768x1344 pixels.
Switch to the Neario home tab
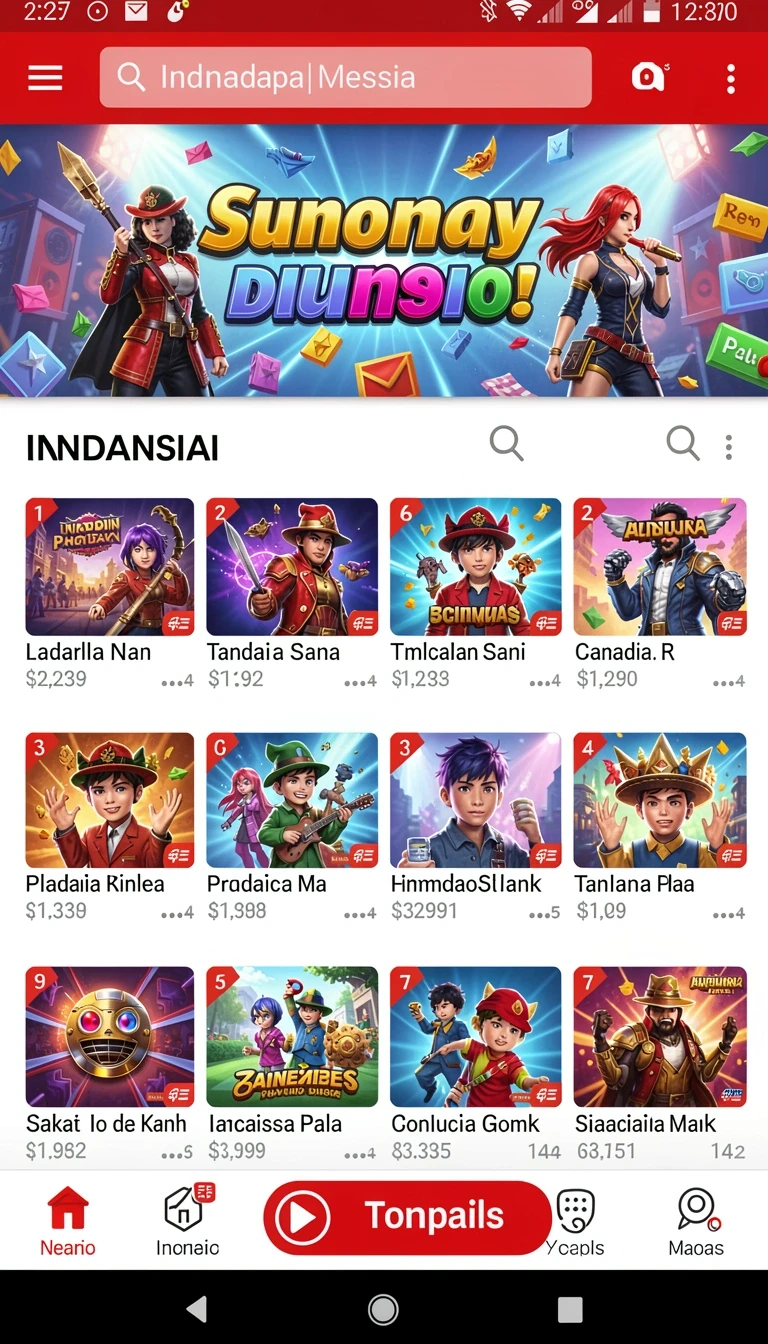tap(68, 1221)
